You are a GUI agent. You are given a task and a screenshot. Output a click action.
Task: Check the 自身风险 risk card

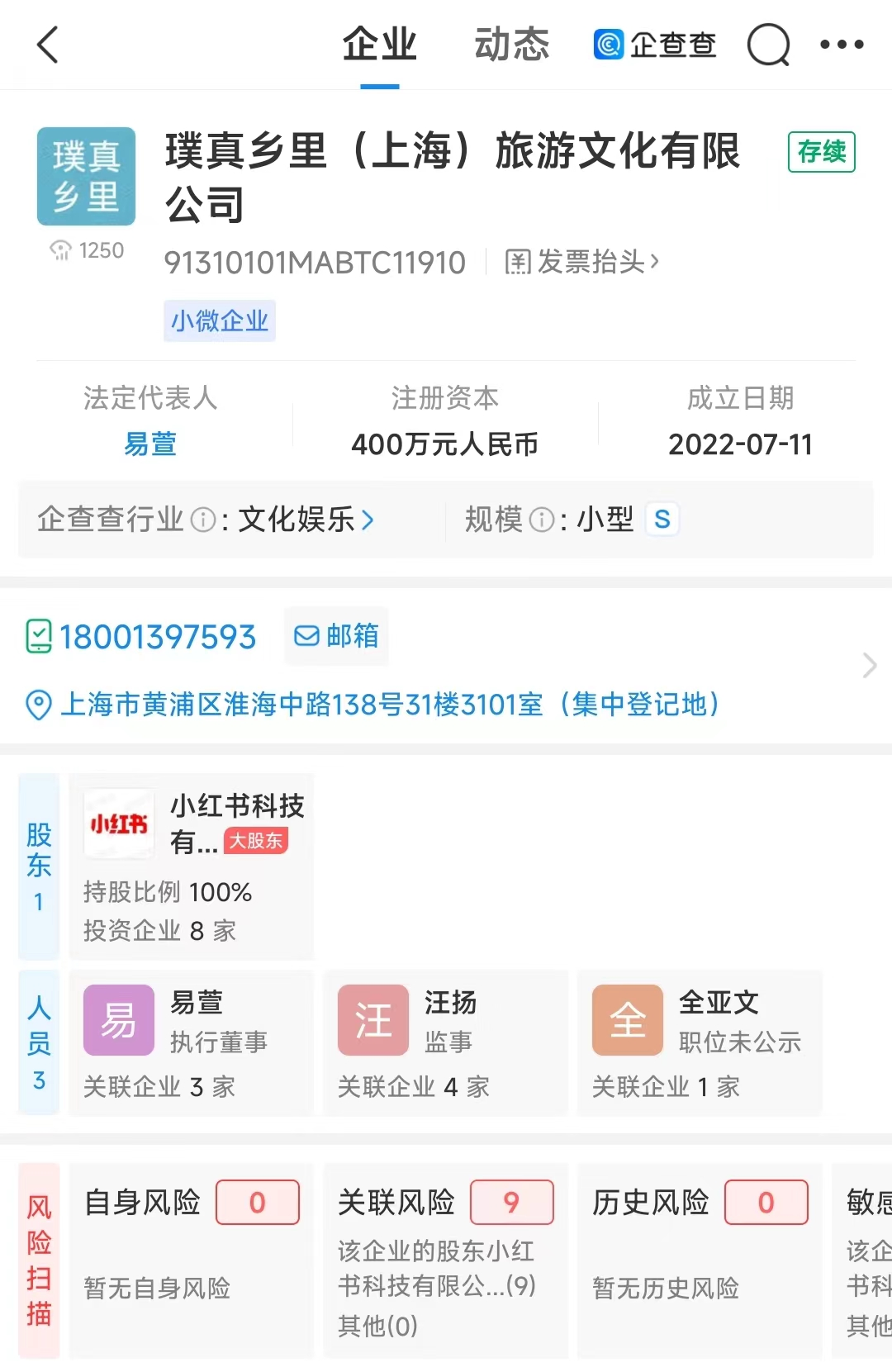pyautogui.click(x=192, y=1259)
